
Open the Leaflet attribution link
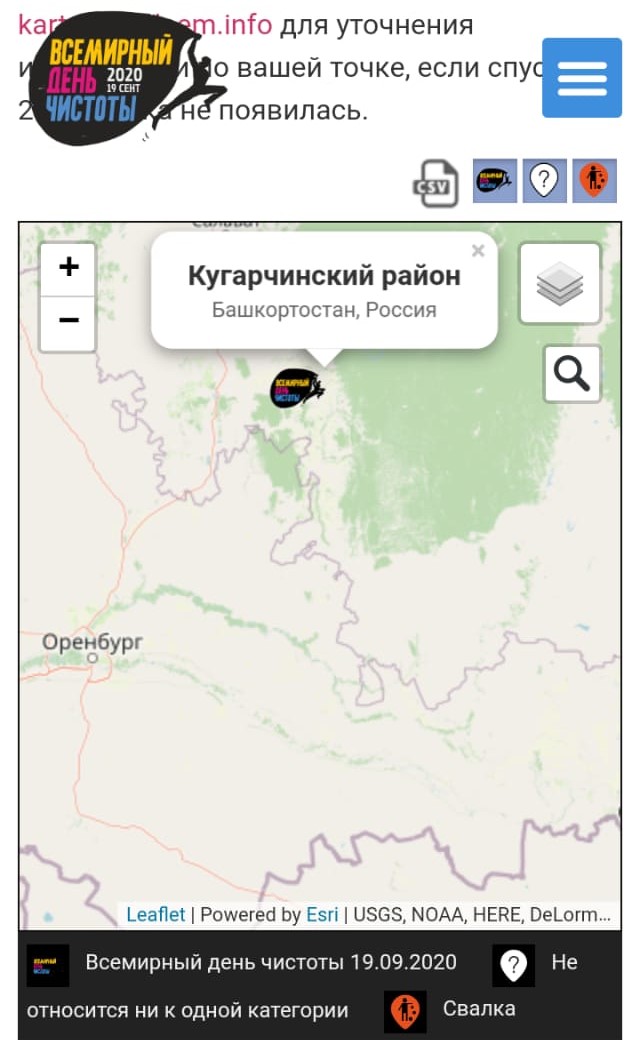[155, 914]
